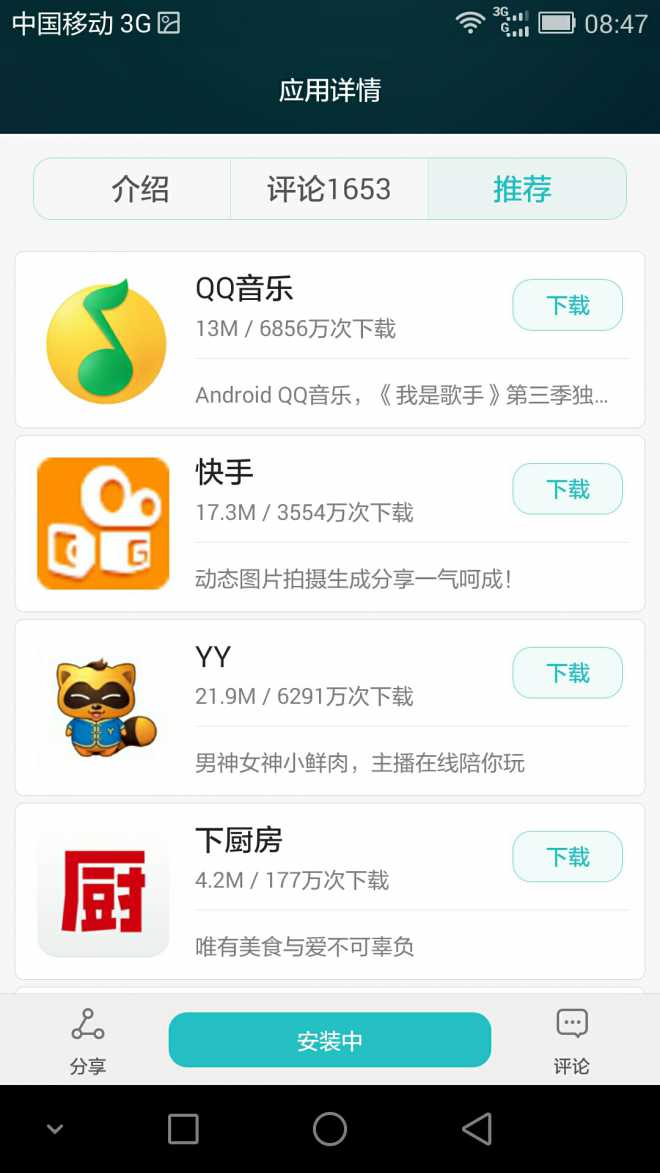Tap 下载 next to 快手
This screenshot has width=660, height=1173.
point(567,489)
